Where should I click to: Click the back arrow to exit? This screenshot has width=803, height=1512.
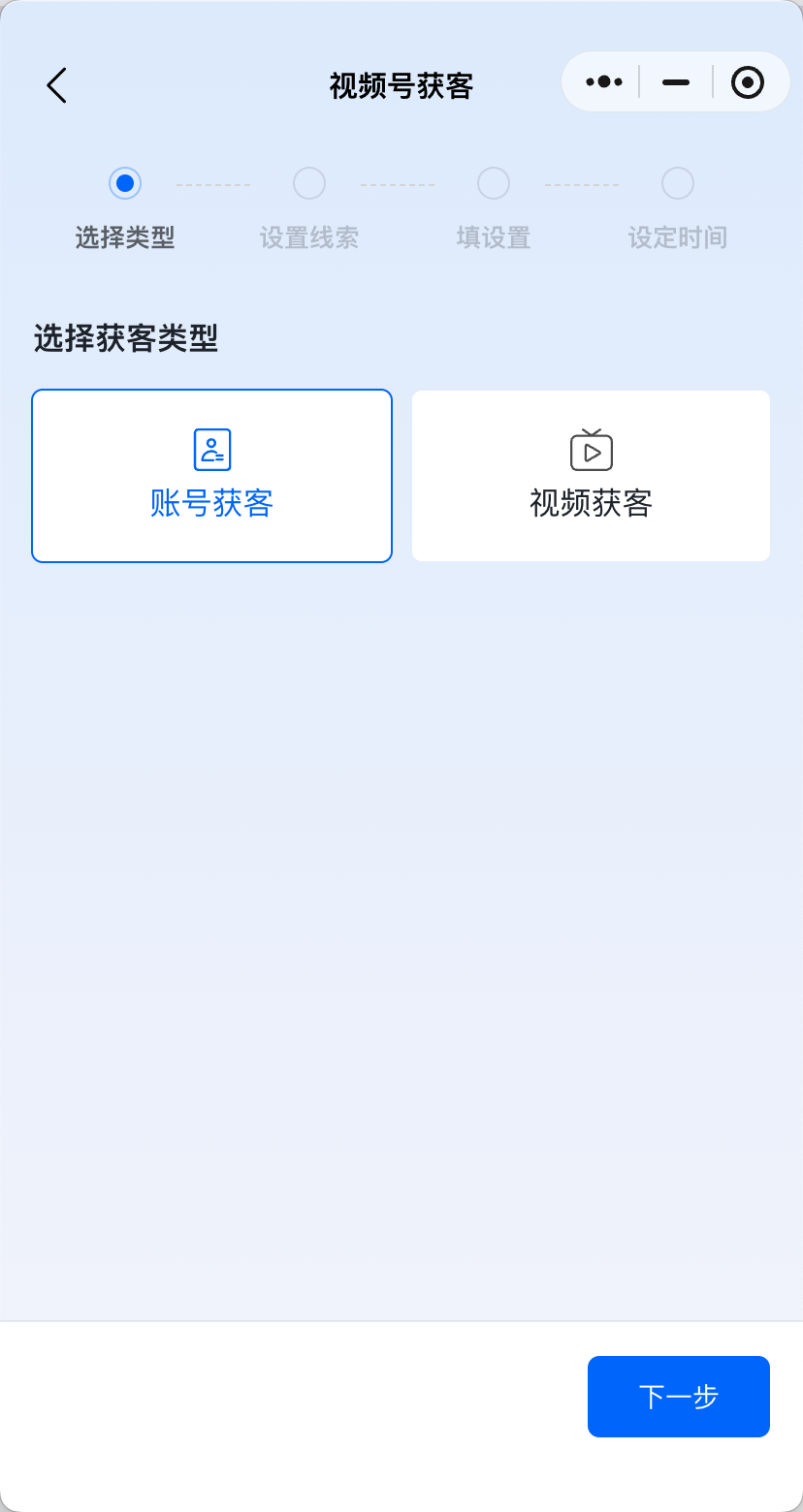pyautogui.click(x=55, y=85)
